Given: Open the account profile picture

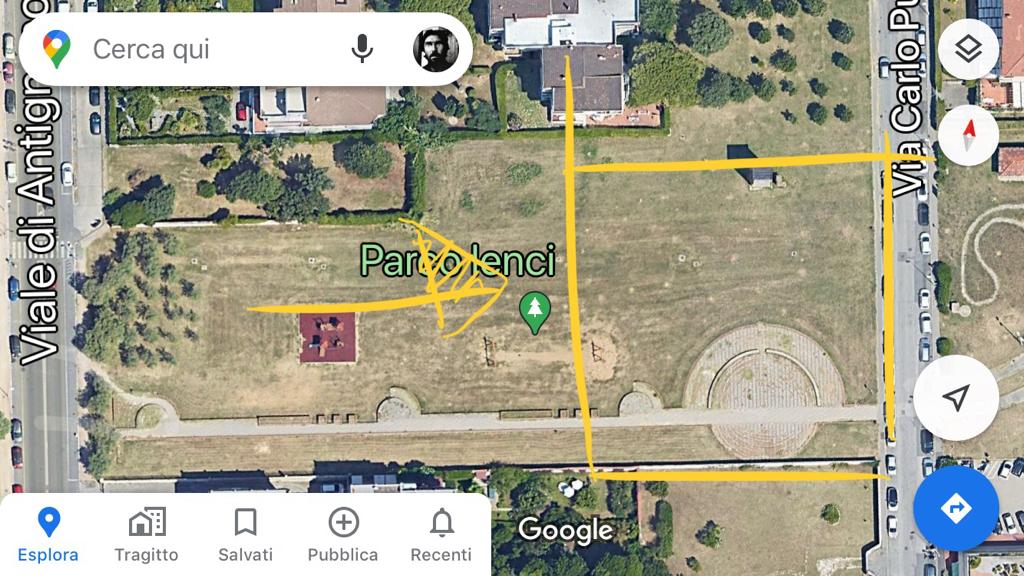Looking at the screenshot, I should [x=436, y=49].
